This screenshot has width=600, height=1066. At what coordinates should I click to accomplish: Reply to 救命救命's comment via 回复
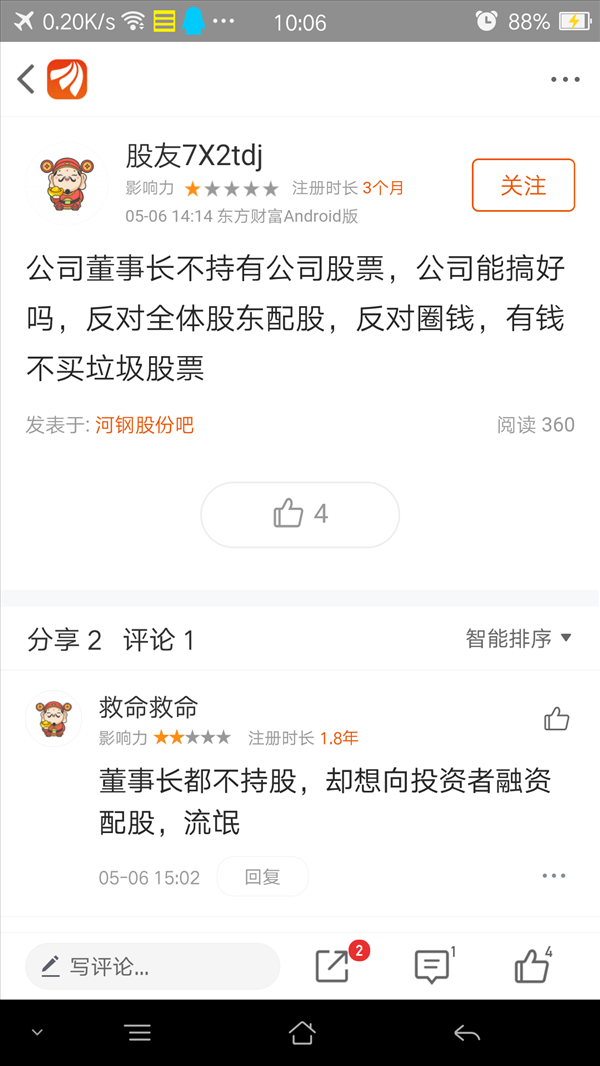262,876
